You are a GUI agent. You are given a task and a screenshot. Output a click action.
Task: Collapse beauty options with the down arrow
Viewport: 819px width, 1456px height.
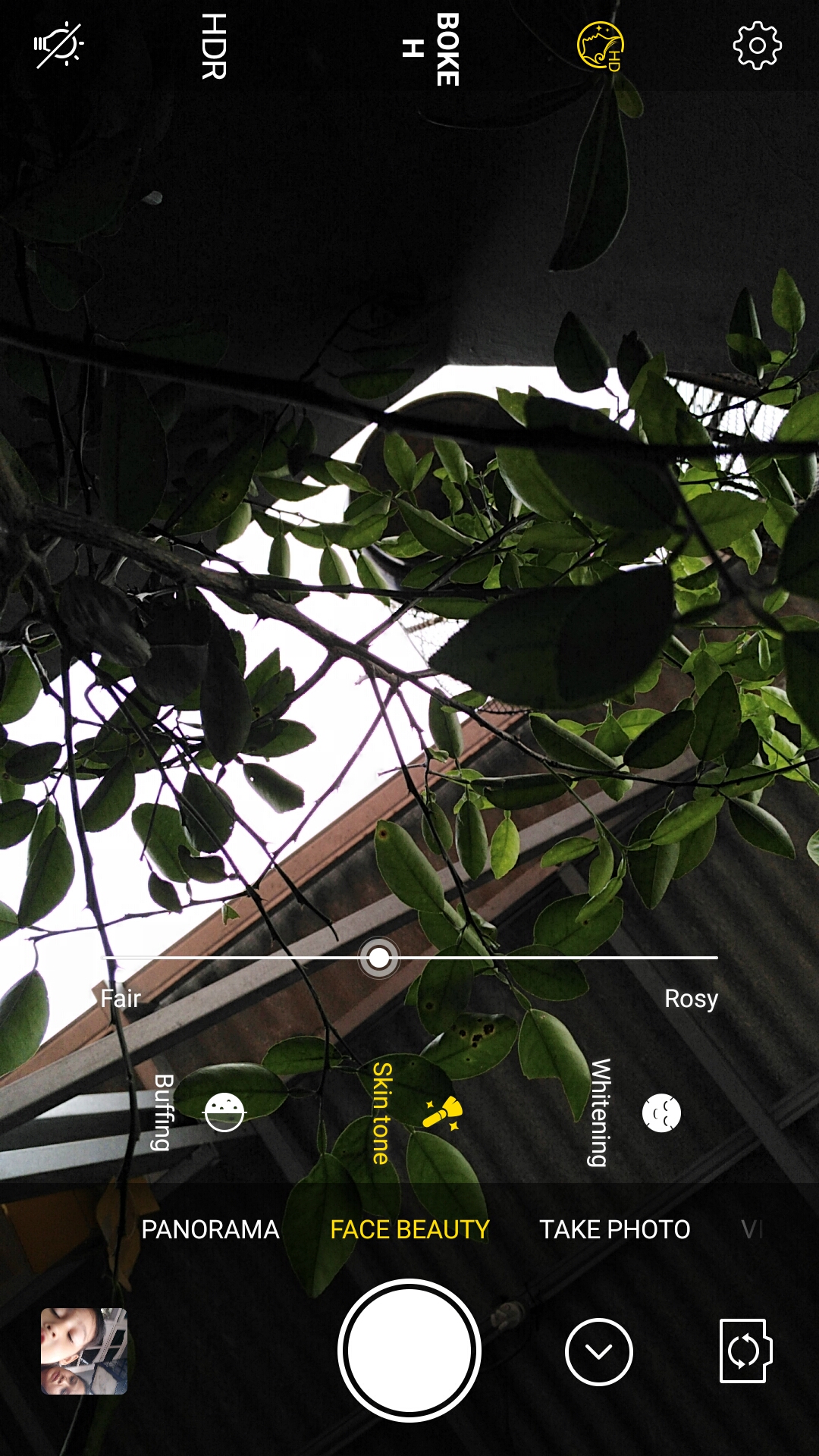(x=599, y=1351)
